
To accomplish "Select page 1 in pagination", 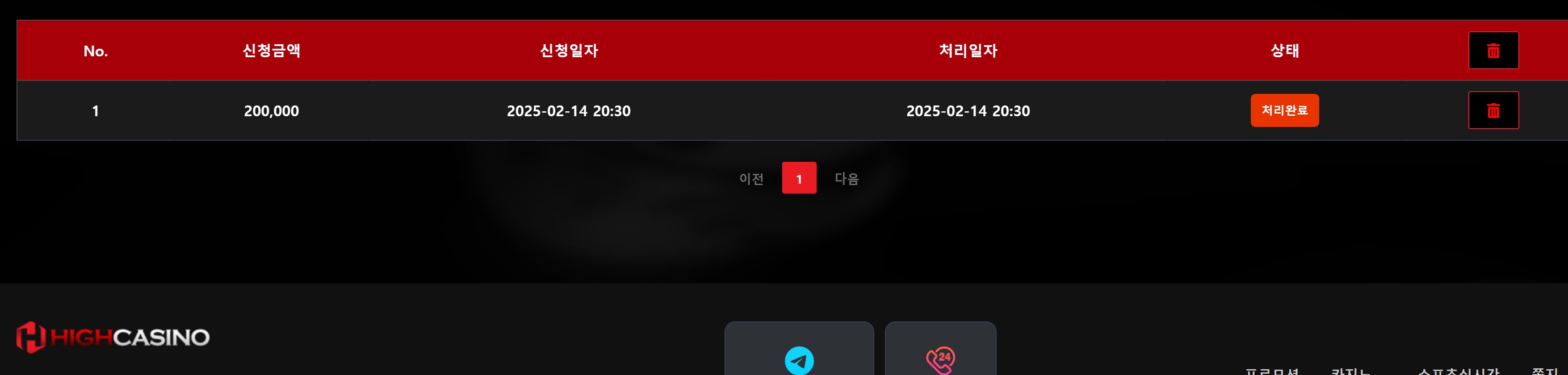I will tap(799, 178).
